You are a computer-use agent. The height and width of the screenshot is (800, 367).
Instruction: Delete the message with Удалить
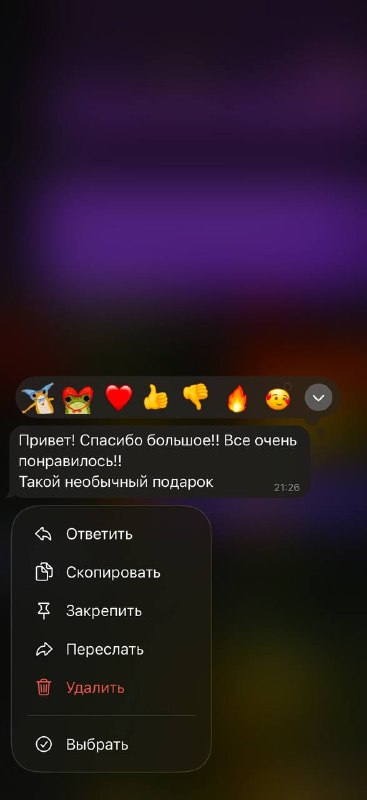111,688
